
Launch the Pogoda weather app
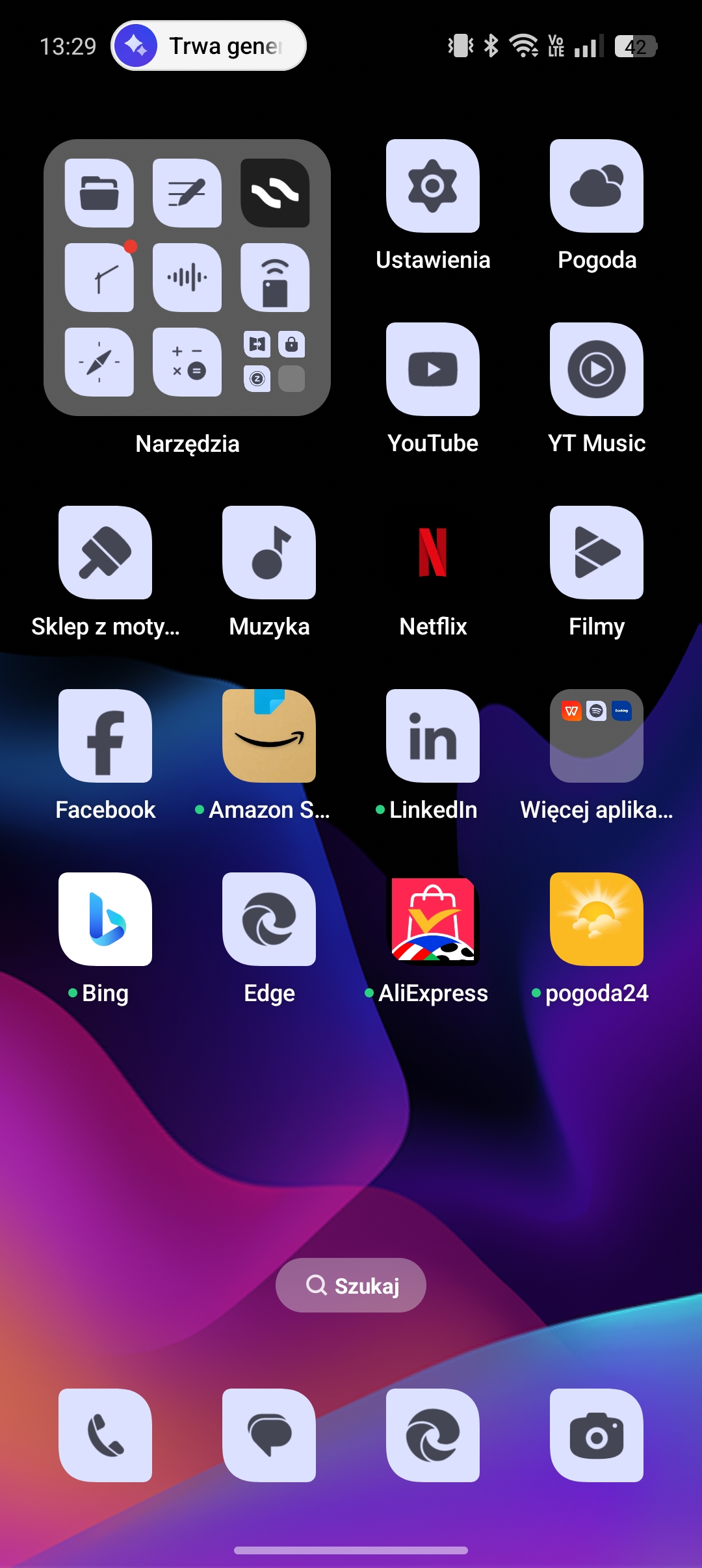[x=597, y=186]
